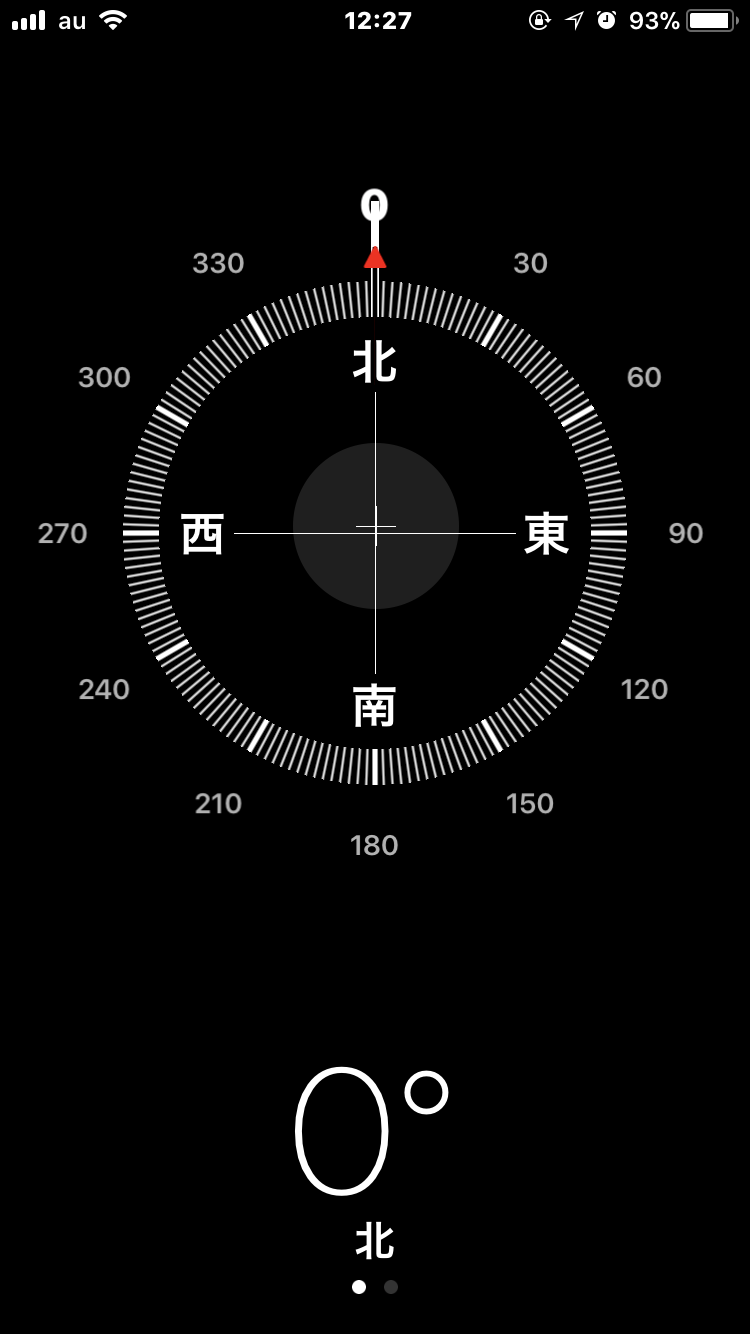Tap the compass dial to lock the bearing
The image size is (750, 1334).
pyautogui.click(x=375, y=532)
